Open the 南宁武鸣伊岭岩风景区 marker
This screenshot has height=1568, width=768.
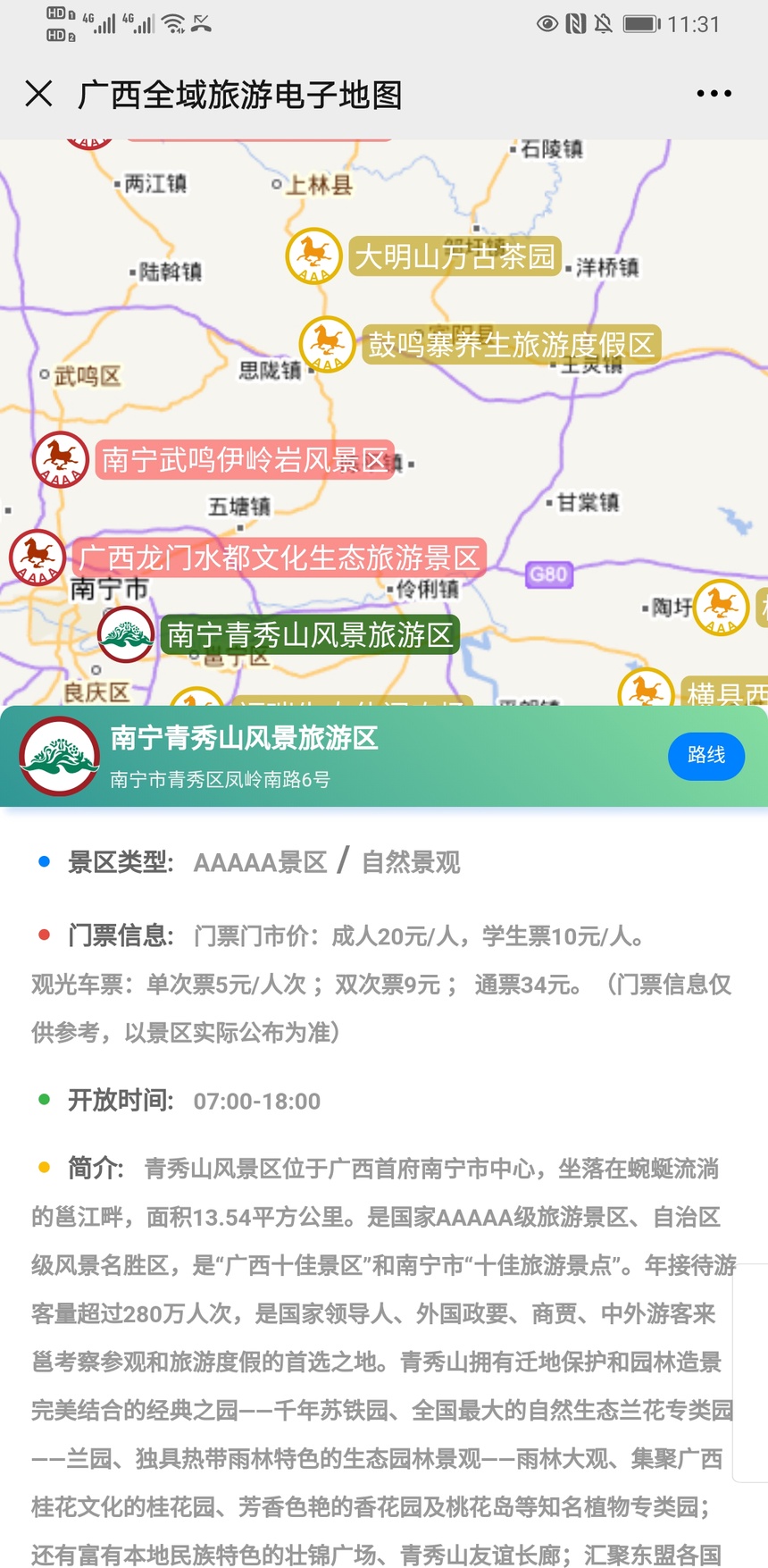[60, 459]
